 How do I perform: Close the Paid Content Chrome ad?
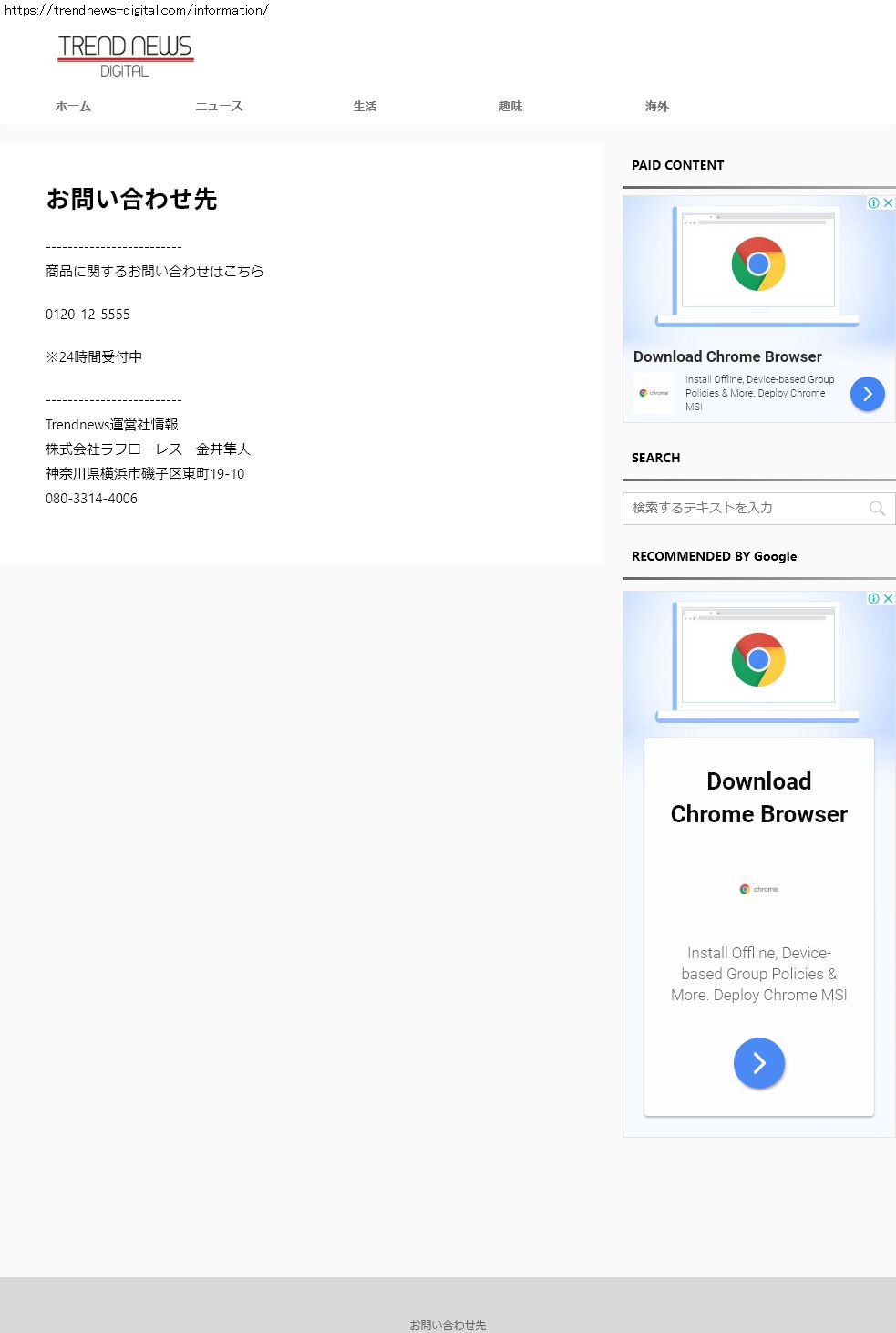coord(888,202)
